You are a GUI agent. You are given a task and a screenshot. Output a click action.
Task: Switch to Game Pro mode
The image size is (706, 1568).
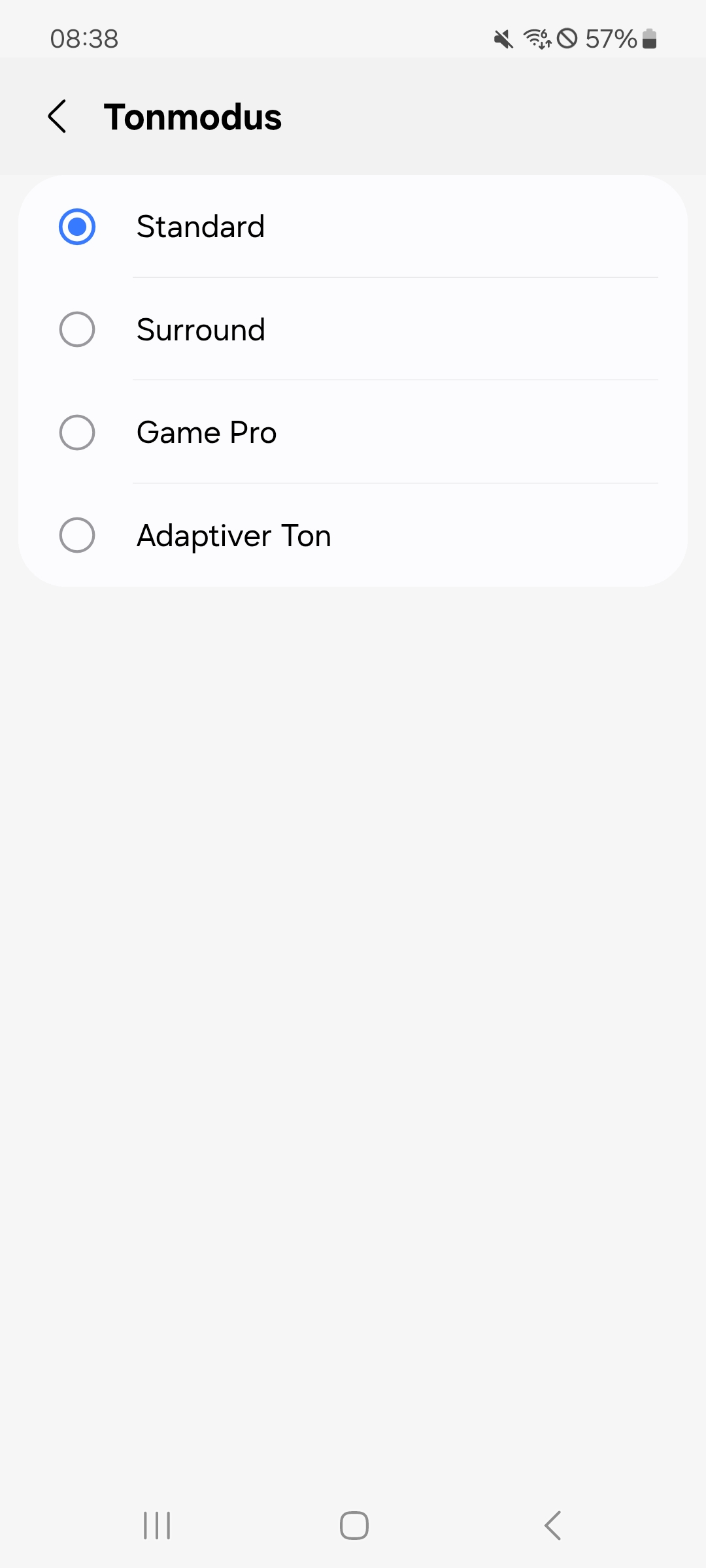[77, 433]
